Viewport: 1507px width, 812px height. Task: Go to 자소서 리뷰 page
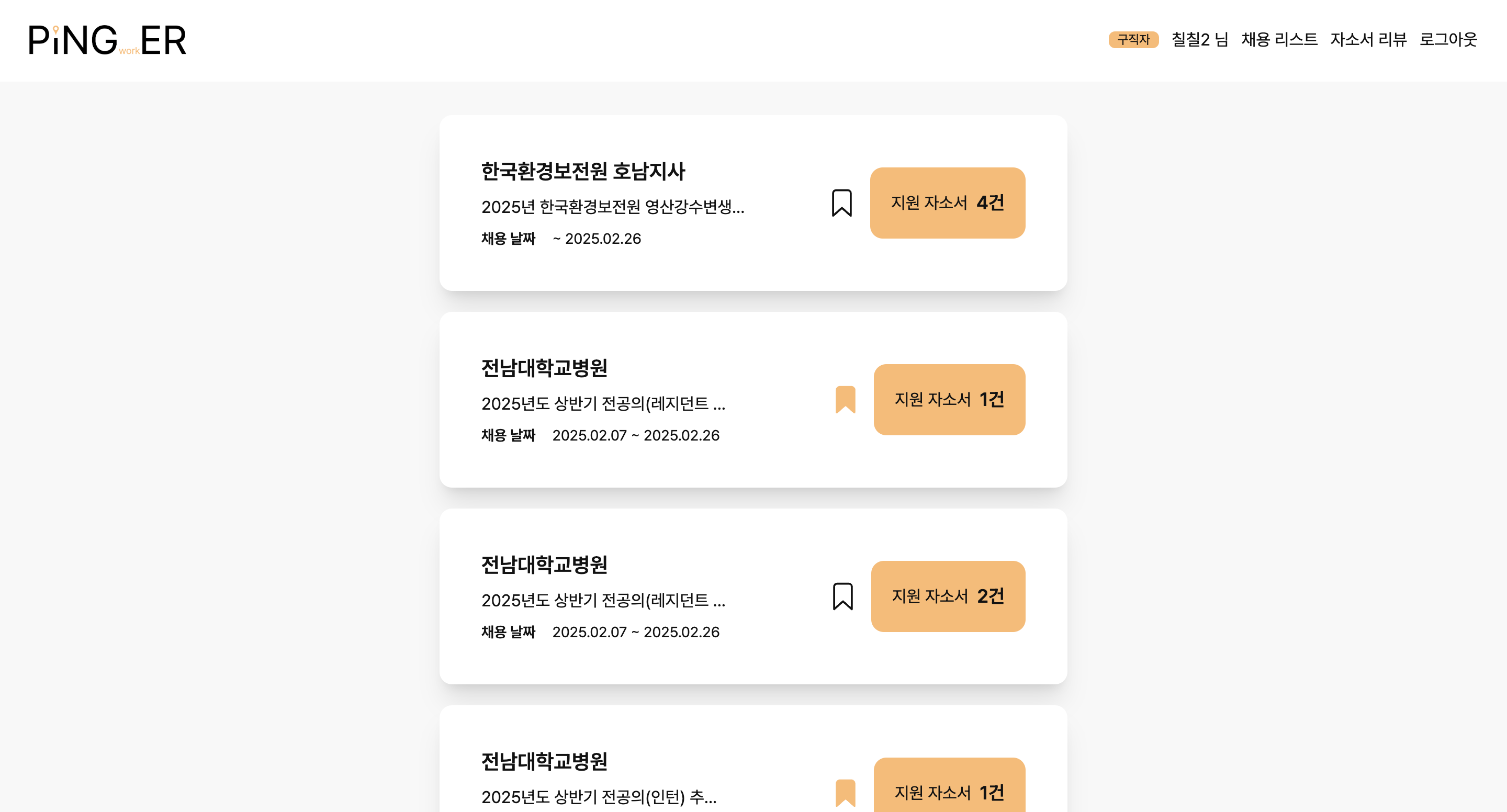coord(1368,39)
